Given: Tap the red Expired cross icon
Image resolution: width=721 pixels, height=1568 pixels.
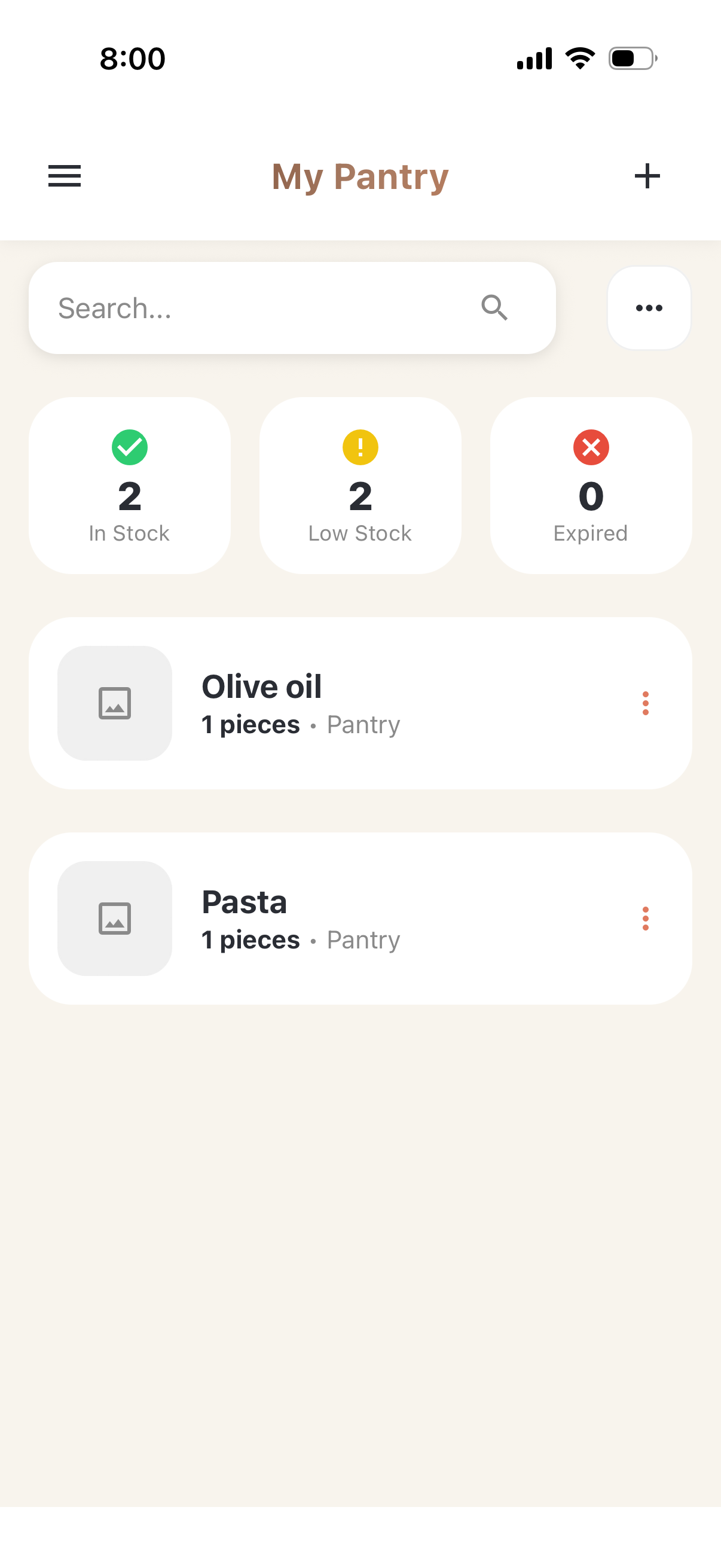Looking at the screenshot, I should [x=591, y=447].
